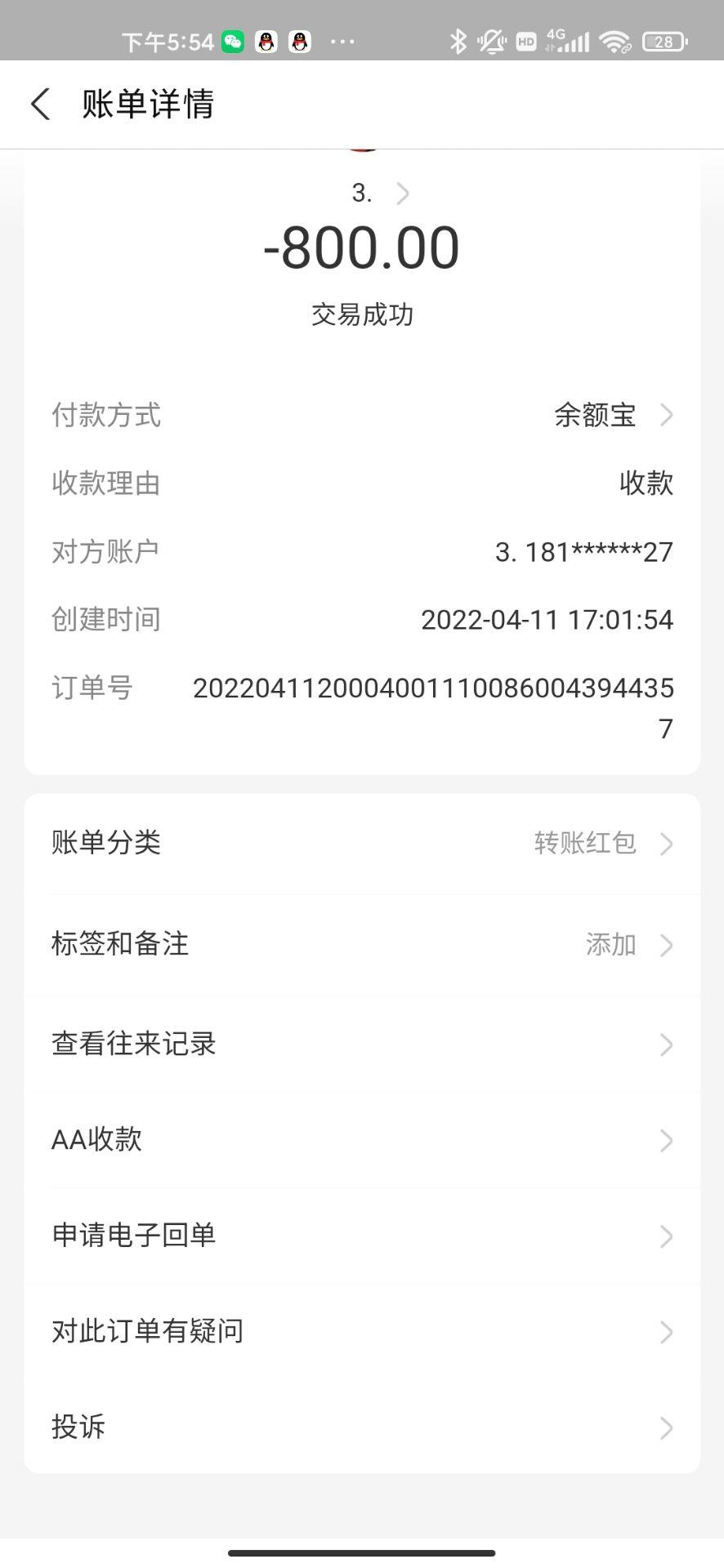Viewport: 724px width, 1568px height.
Task: Tap the WeChat icon in the status bar
Action: tap(234, 41)
